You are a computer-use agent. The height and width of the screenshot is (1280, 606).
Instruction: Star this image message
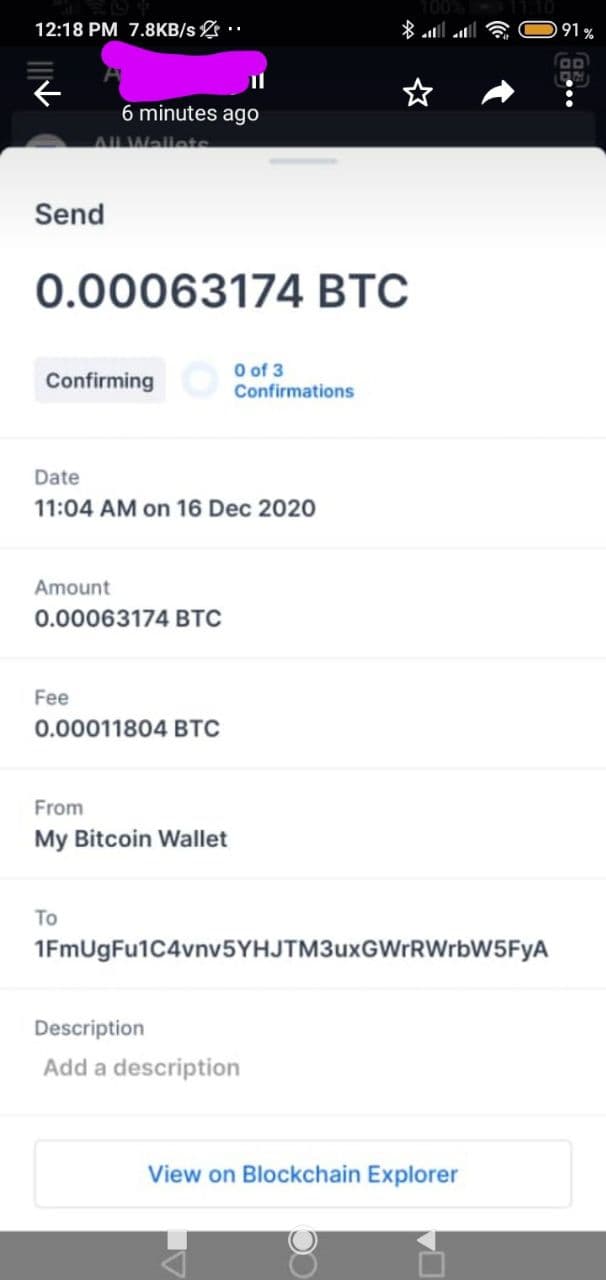417,94
